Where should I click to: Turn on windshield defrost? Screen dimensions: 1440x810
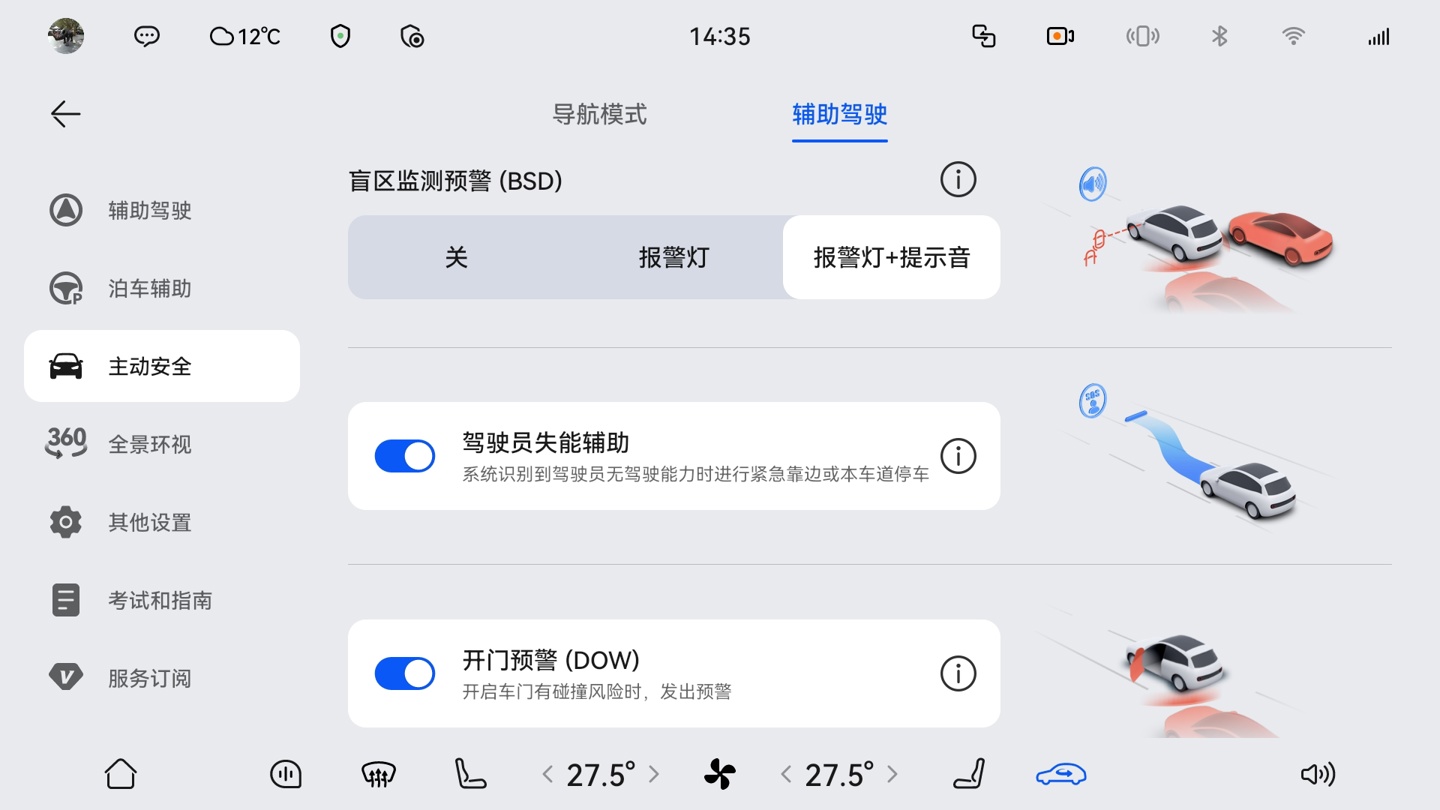click(378, 774)
